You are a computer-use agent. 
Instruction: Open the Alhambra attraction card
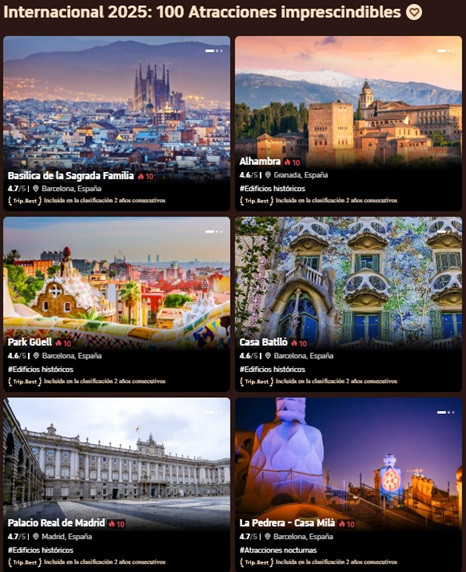348,123
